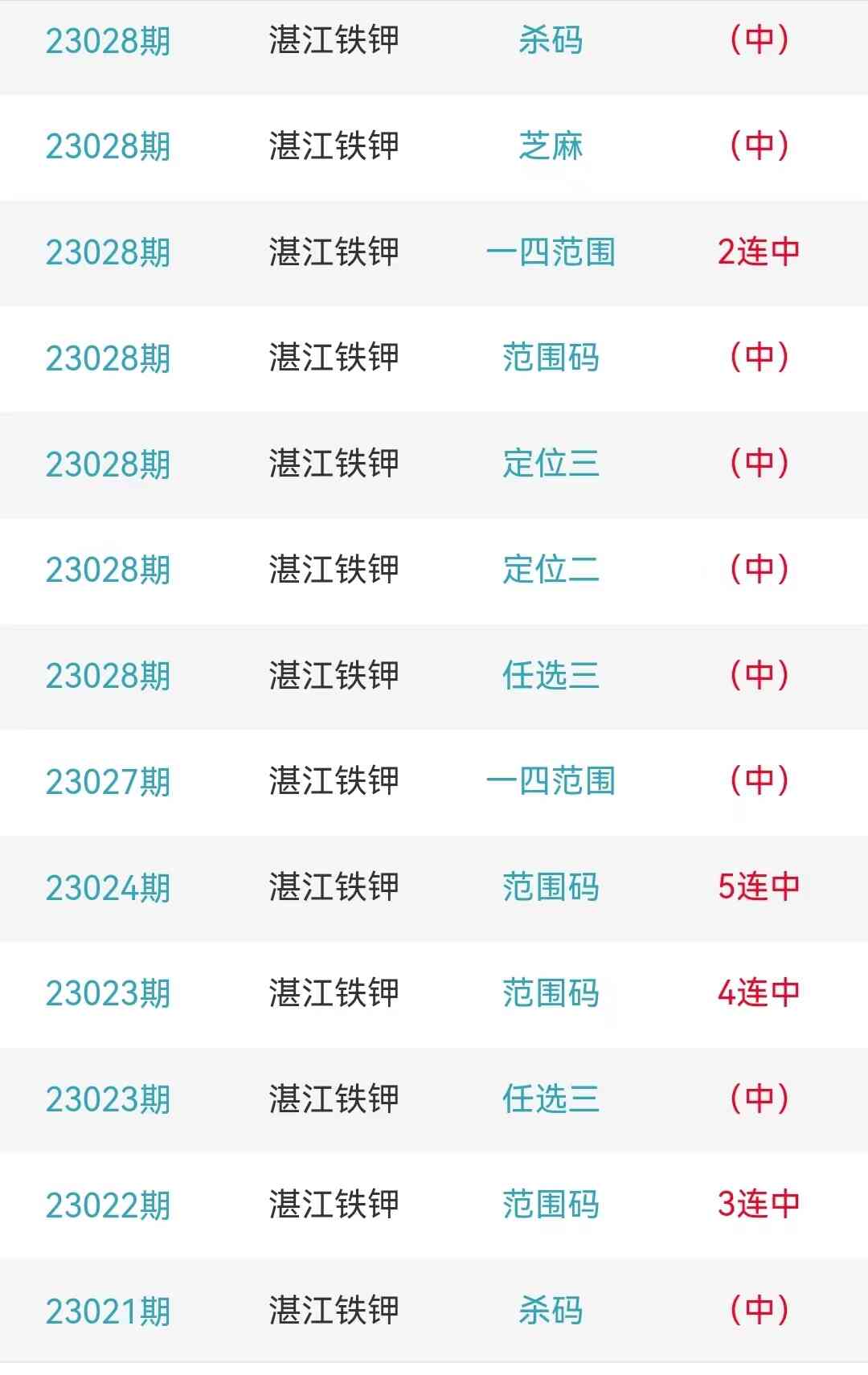Screen dimensions: 868x1375
Task: Select the 23023期 任选三 record
Action: 551,1099
